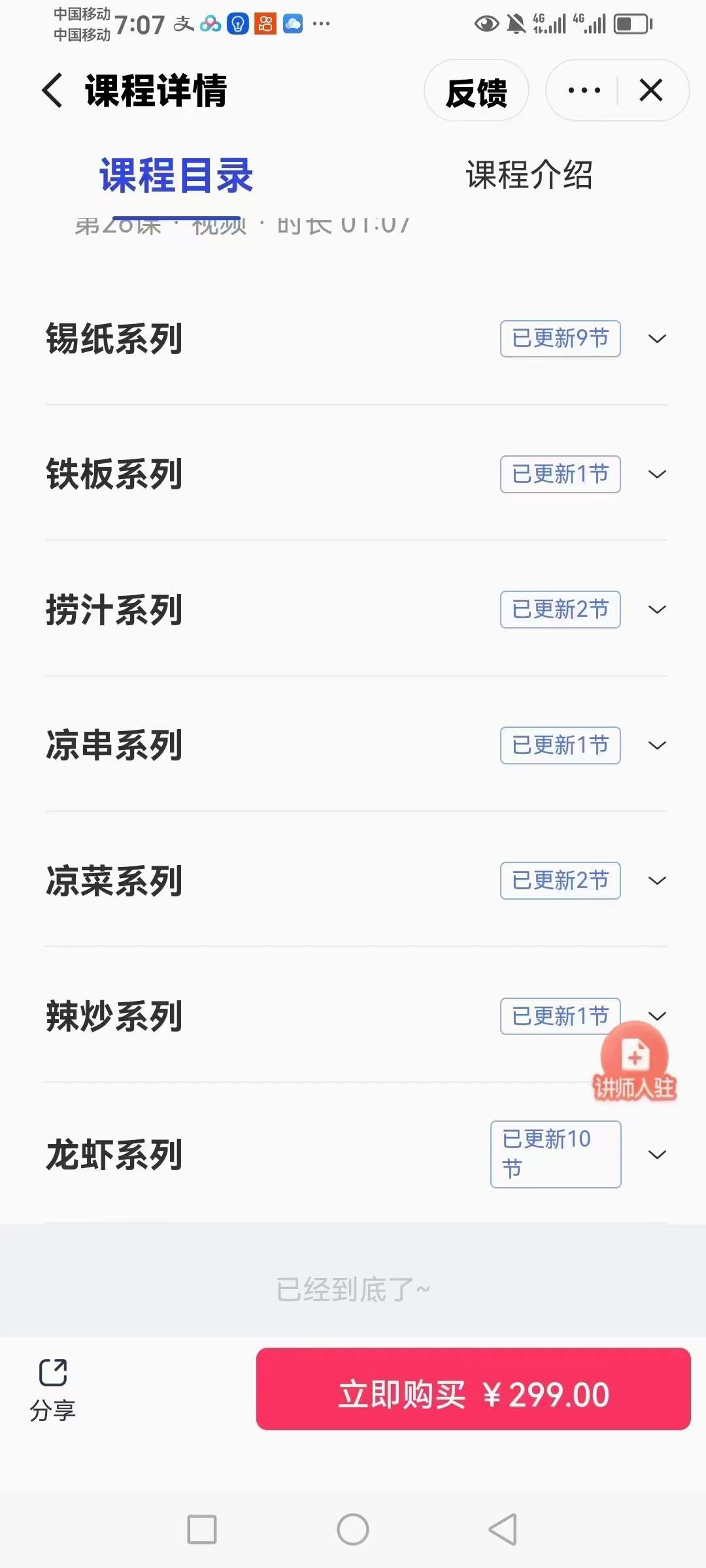
Task: Tap the 已更新9节 badge beside 锡纸系列
Action: tap(560, 338)
